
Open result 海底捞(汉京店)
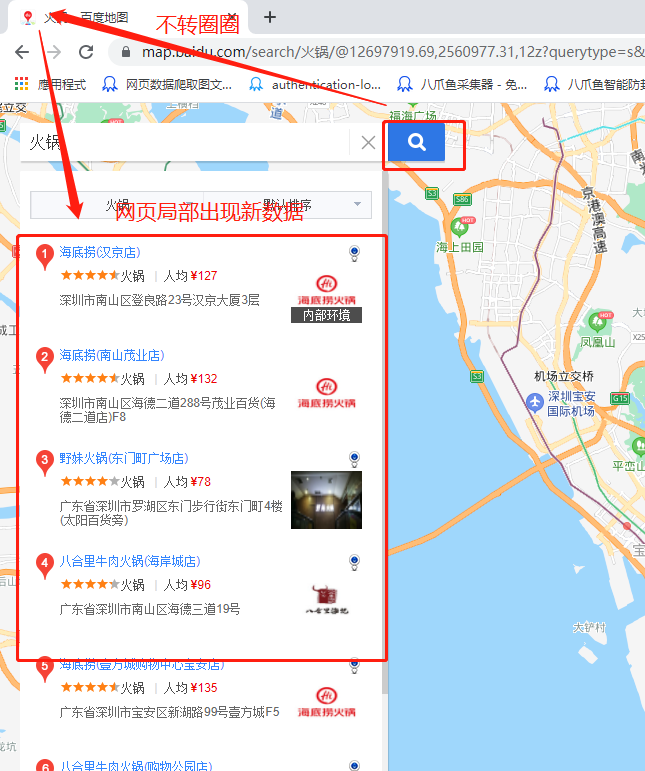tap(100, 252)
